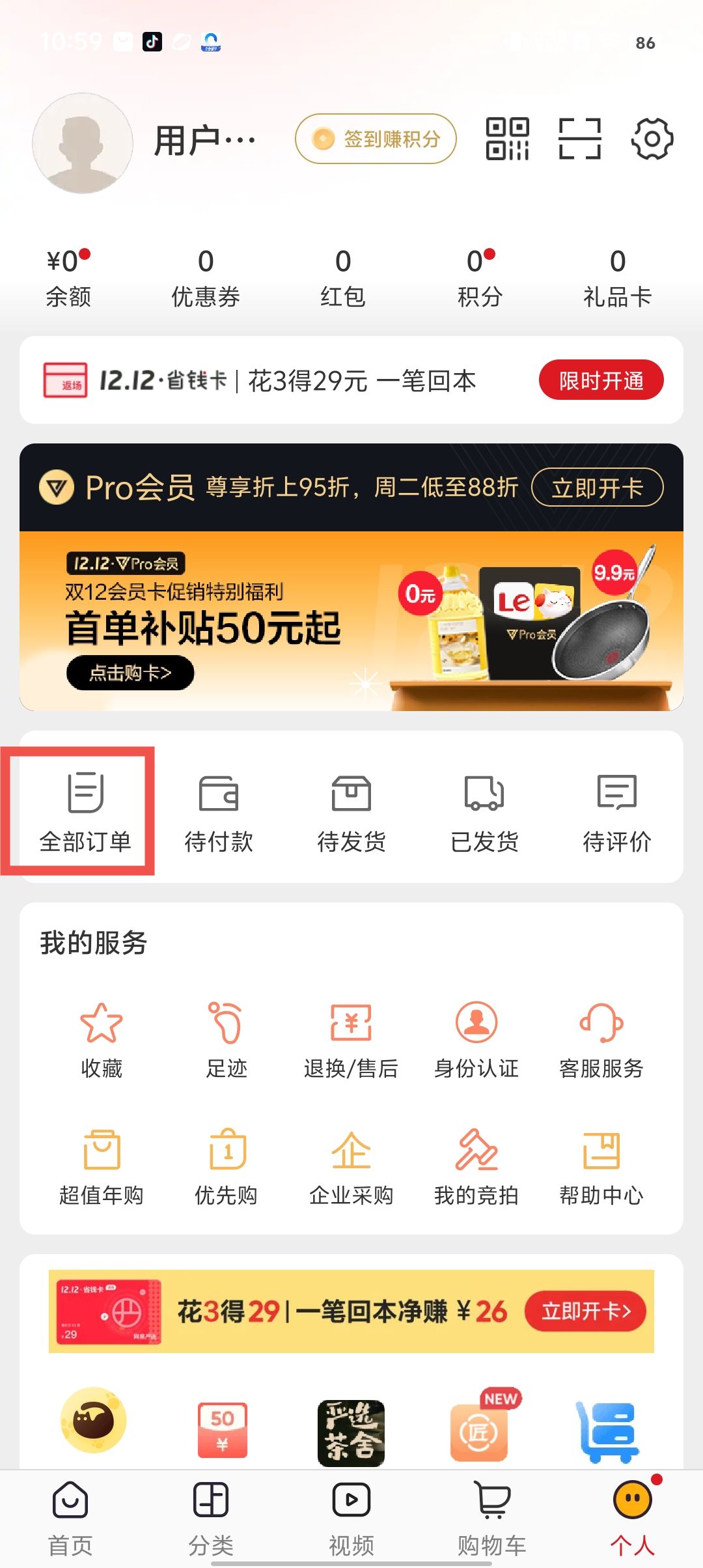
Task: Tap 签到赚积分 check-in button
Action: (x=376, y=139)
